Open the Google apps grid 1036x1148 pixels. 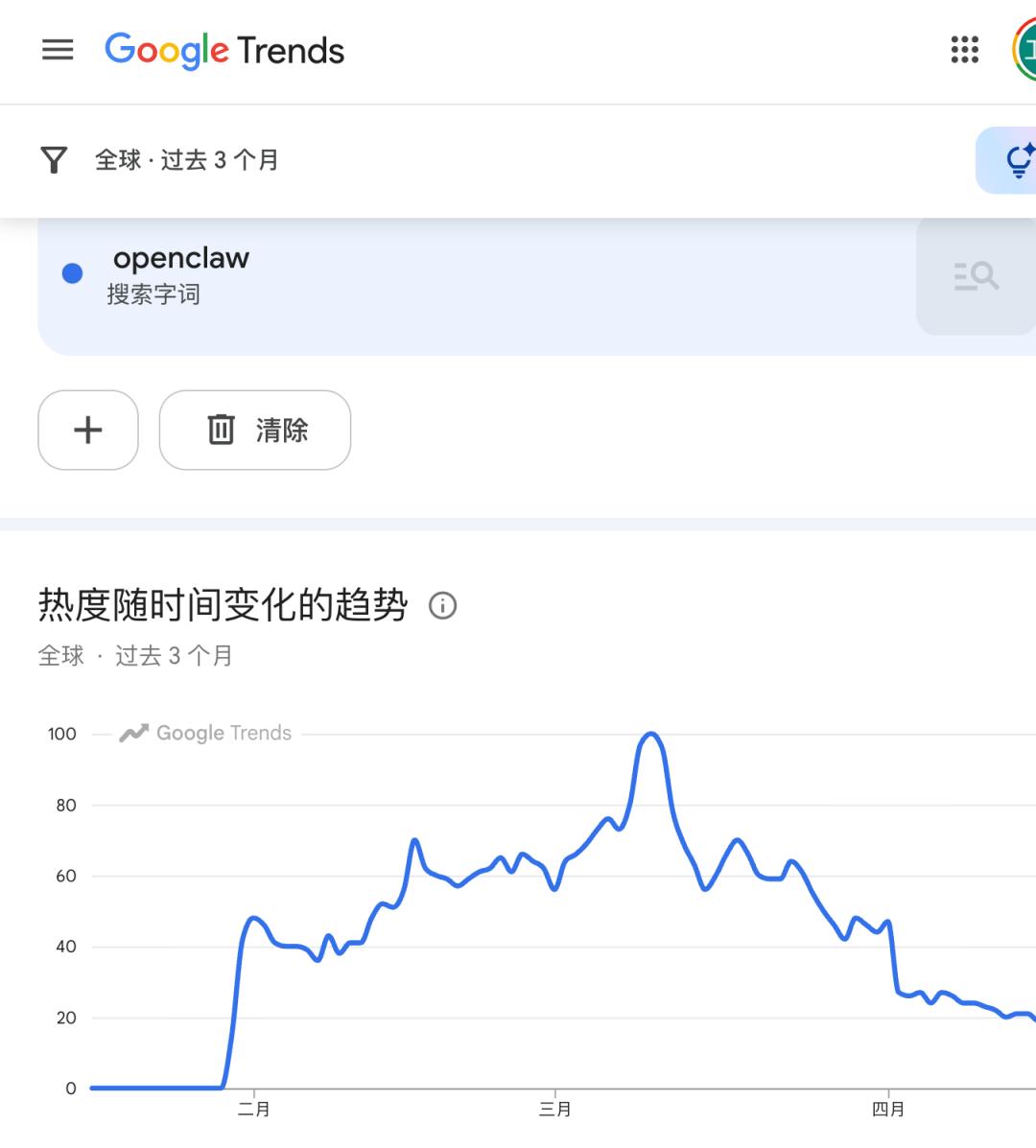964,50
